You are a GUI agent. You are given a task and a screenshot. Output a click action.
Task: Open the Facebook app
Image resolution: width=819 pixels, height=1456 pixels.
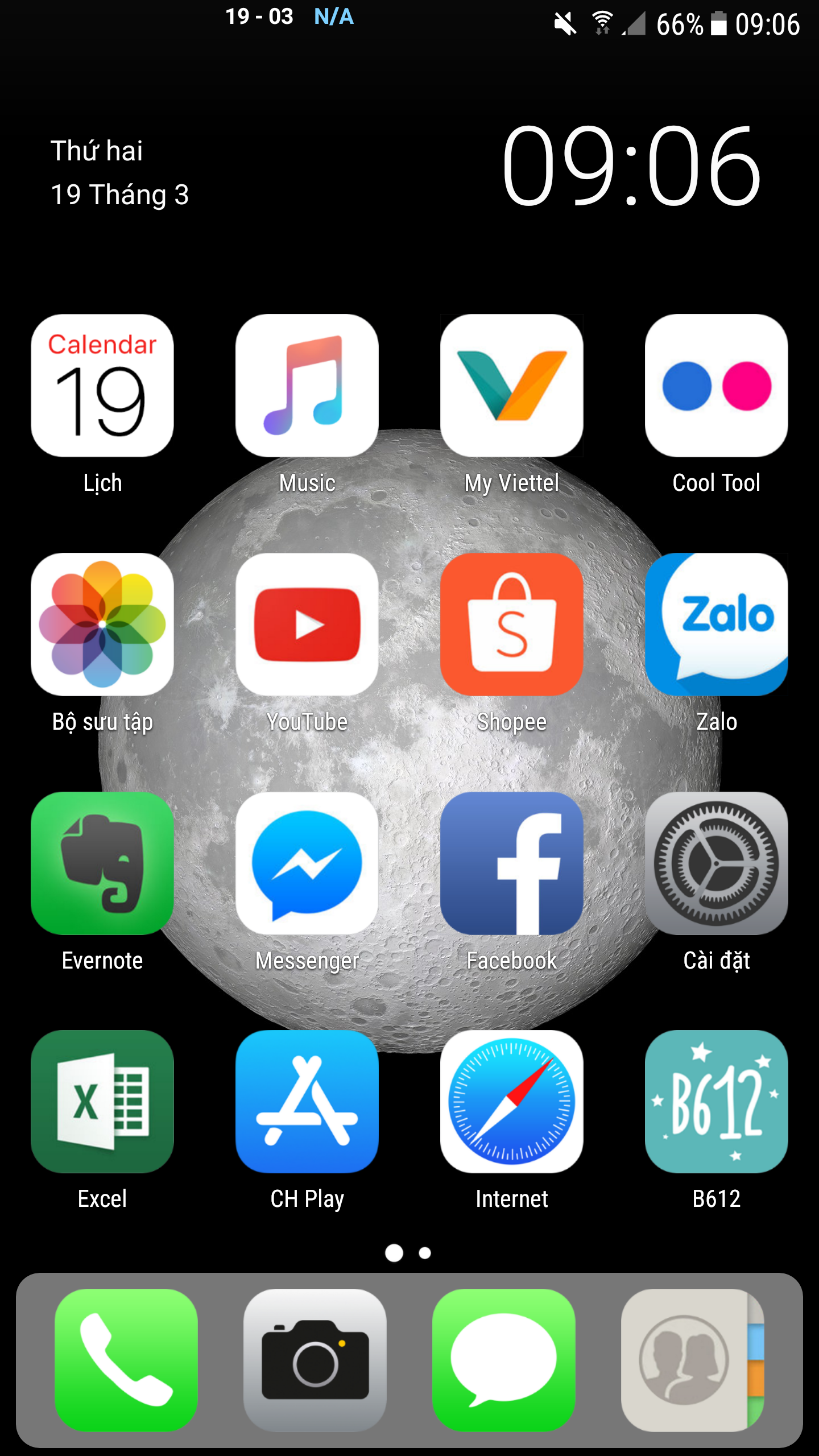[512, 863]
